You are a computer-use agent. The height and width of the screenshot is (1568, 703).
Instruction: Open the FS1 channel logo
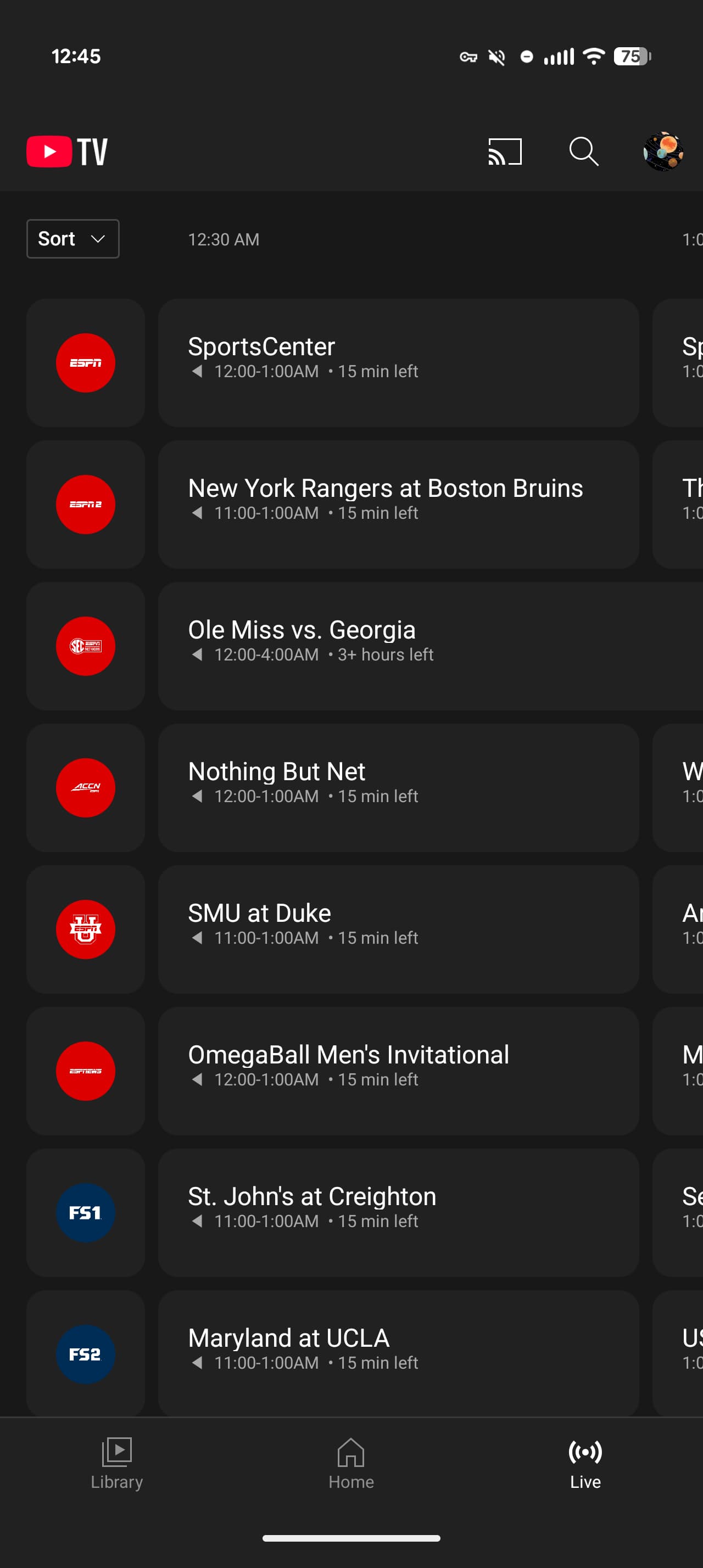(x=86, y=1213)
